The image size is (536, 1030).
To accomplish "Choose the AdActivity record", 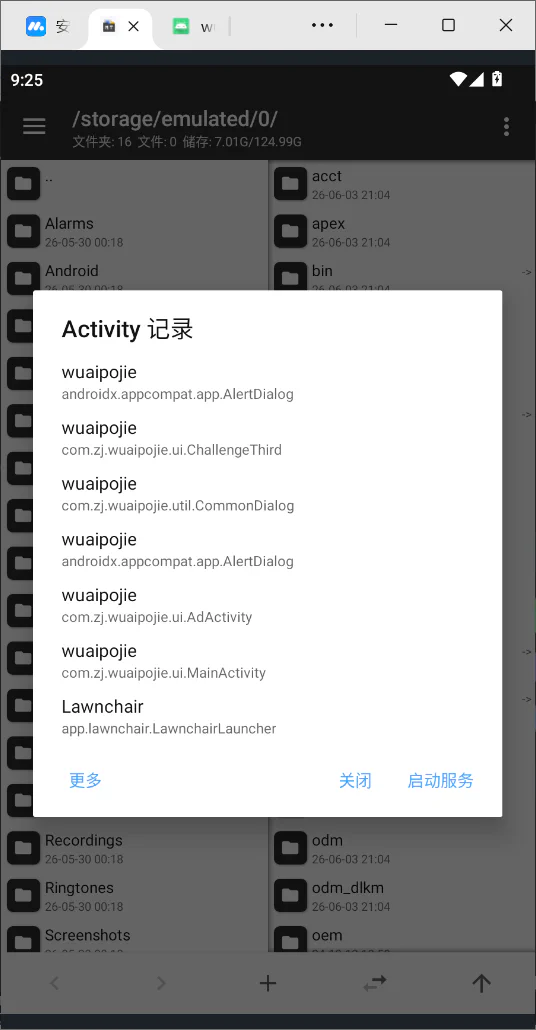I will 267,606.
